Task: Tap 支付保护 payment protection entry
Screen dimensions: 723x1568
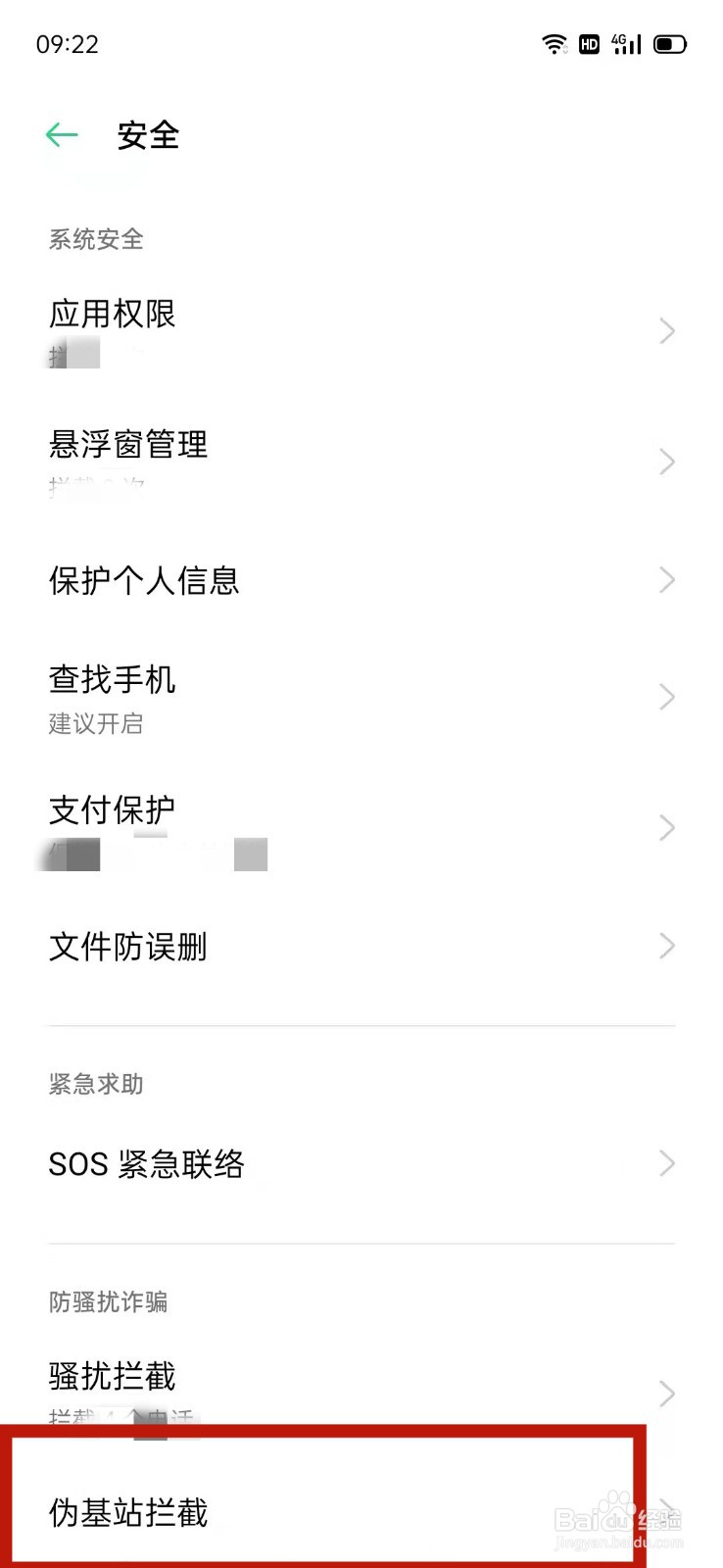Action: [111, 810]
